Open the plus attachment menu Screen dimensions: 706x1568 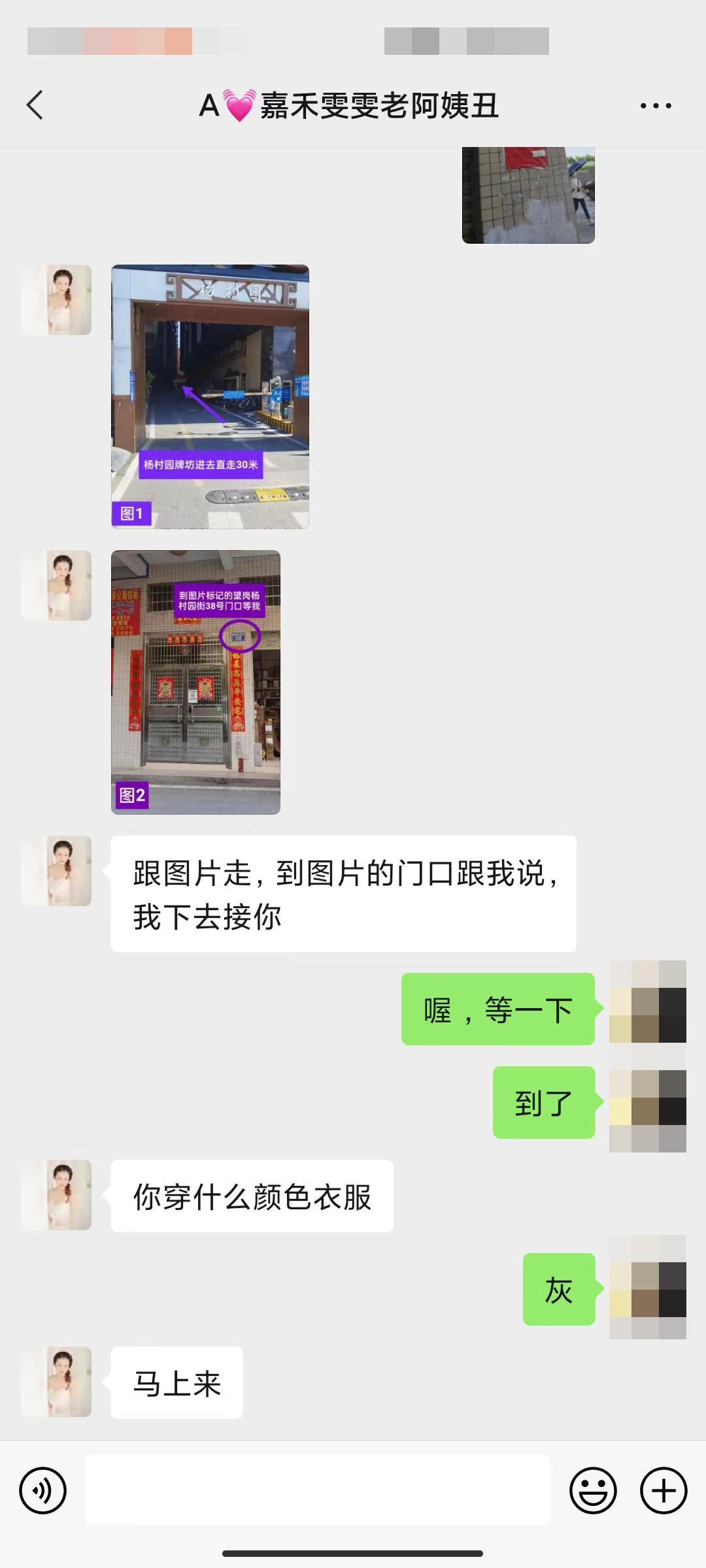coord(664,1490)
